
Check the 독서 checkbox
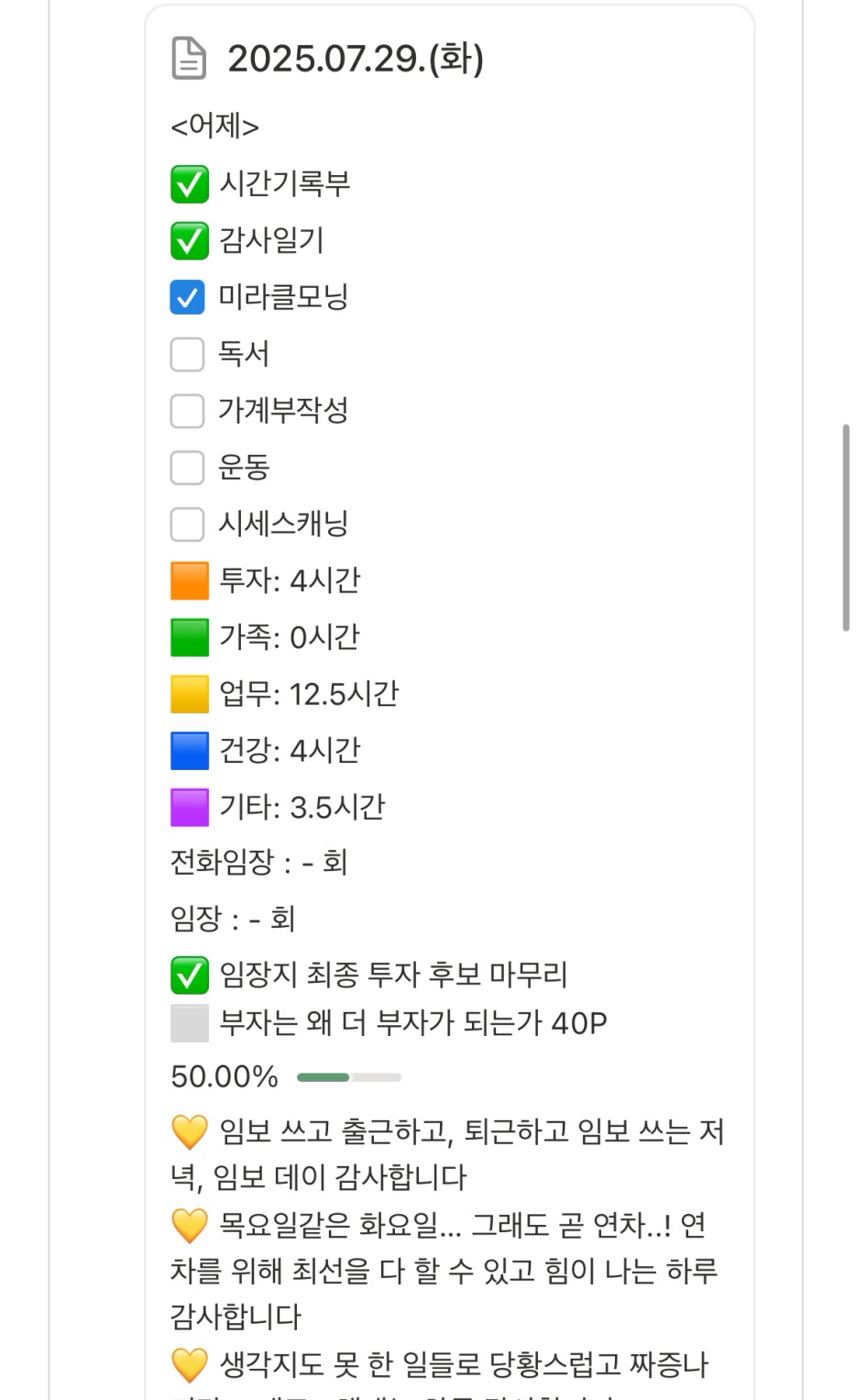187,354
